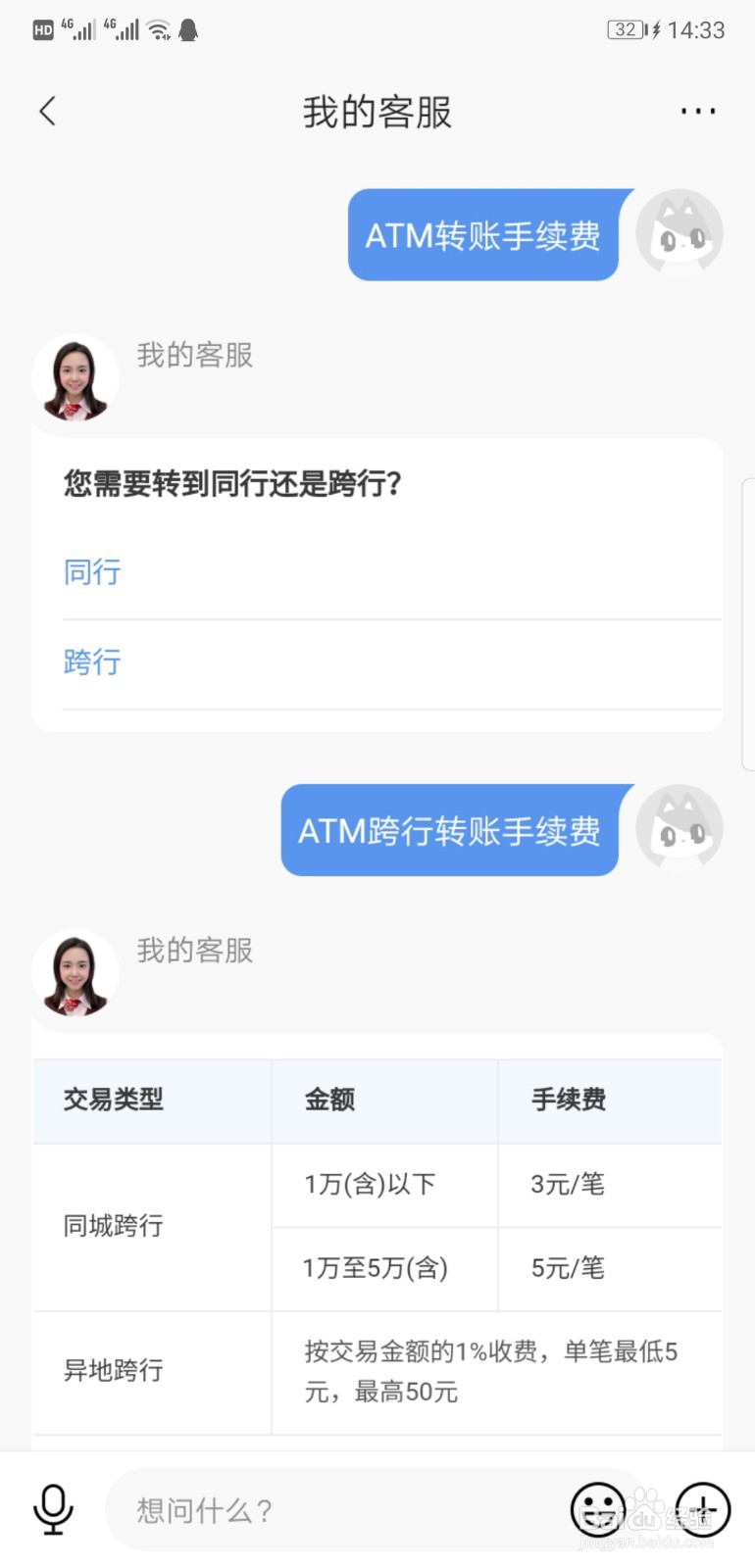
Task: Tap the 我的客服 title at the top
Action: [377, 112]
